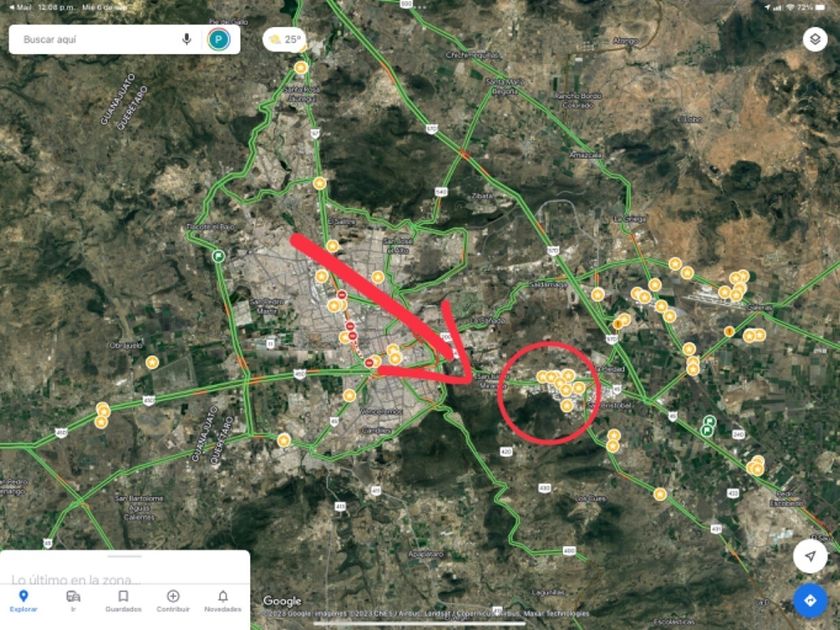Open the 25° weather chip
Viewport: 840px width, 630px height.
[x=285, y=40]
